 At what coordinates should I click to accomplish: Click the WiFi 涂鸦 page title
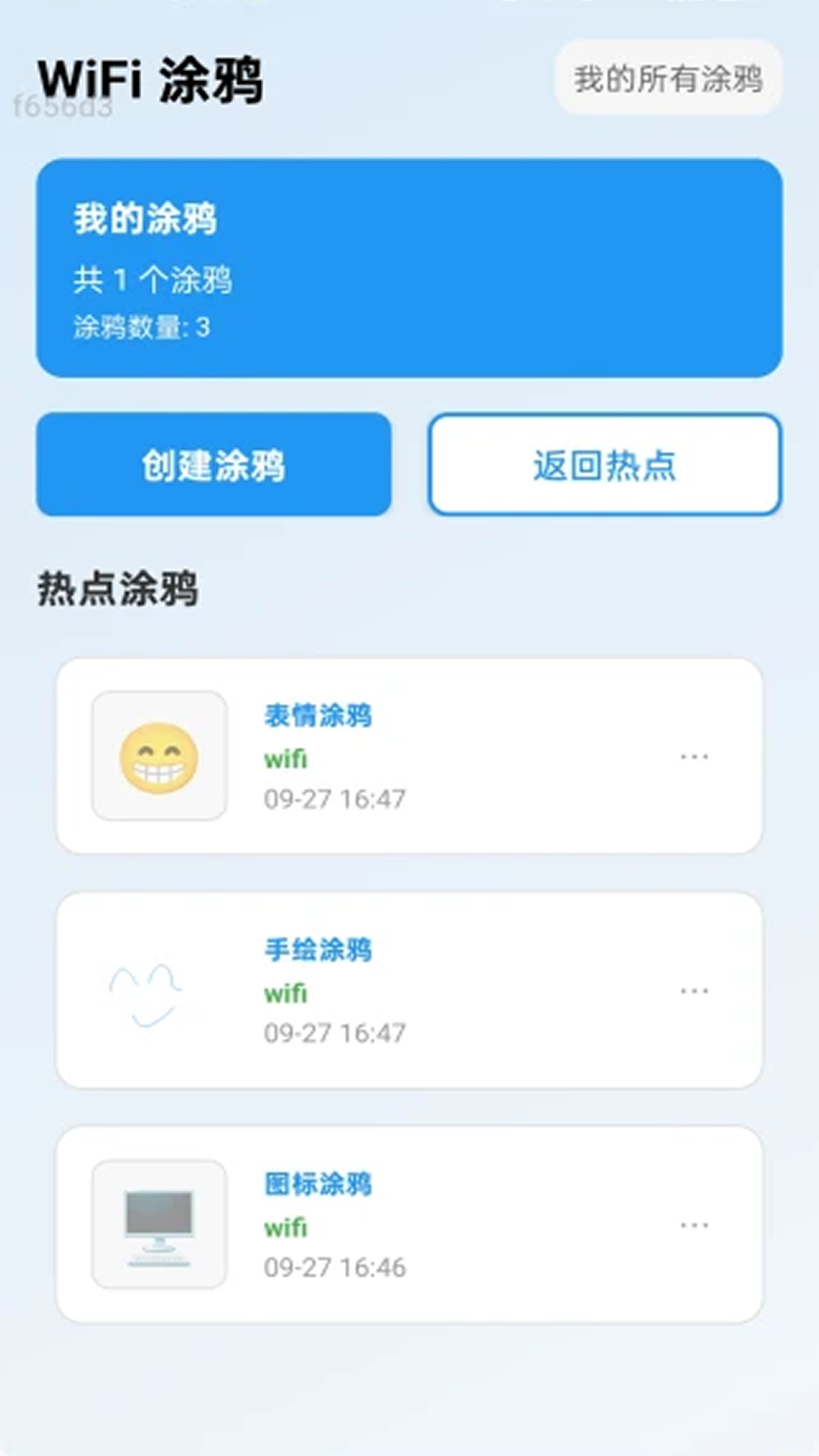[152, 80]
